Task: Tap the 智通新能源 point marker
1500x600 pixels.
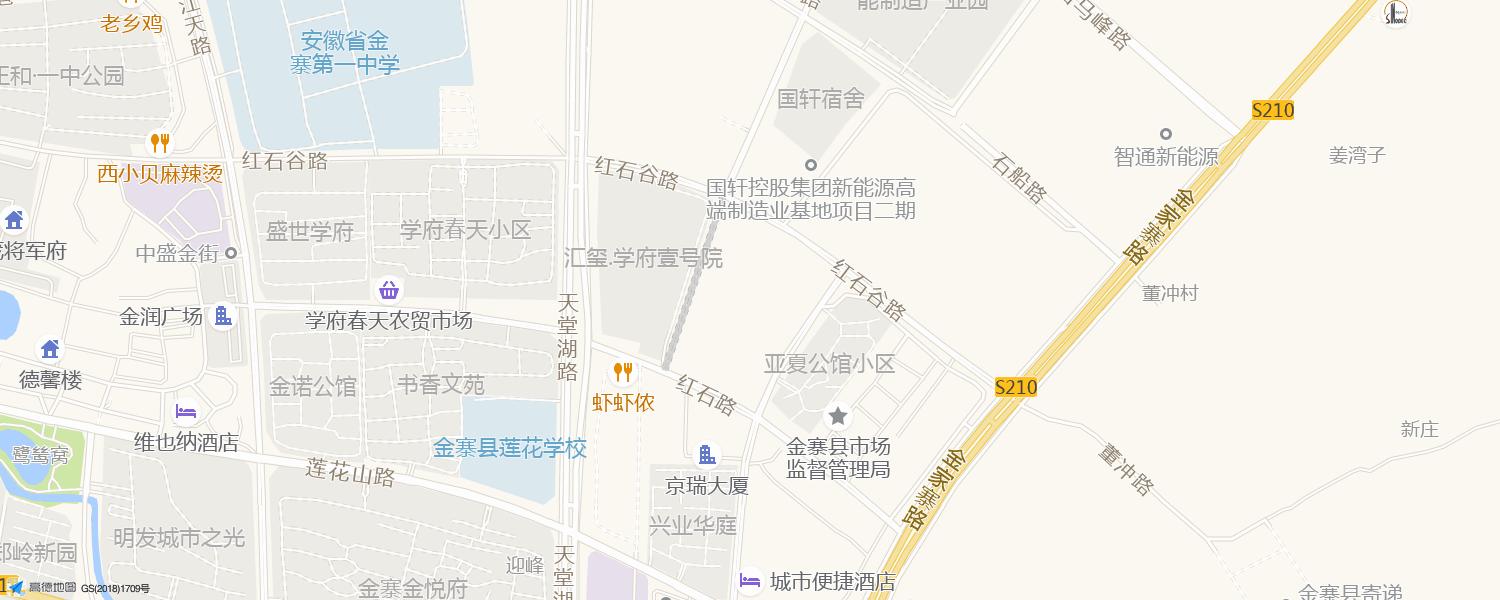Action: coord(1165,134)
